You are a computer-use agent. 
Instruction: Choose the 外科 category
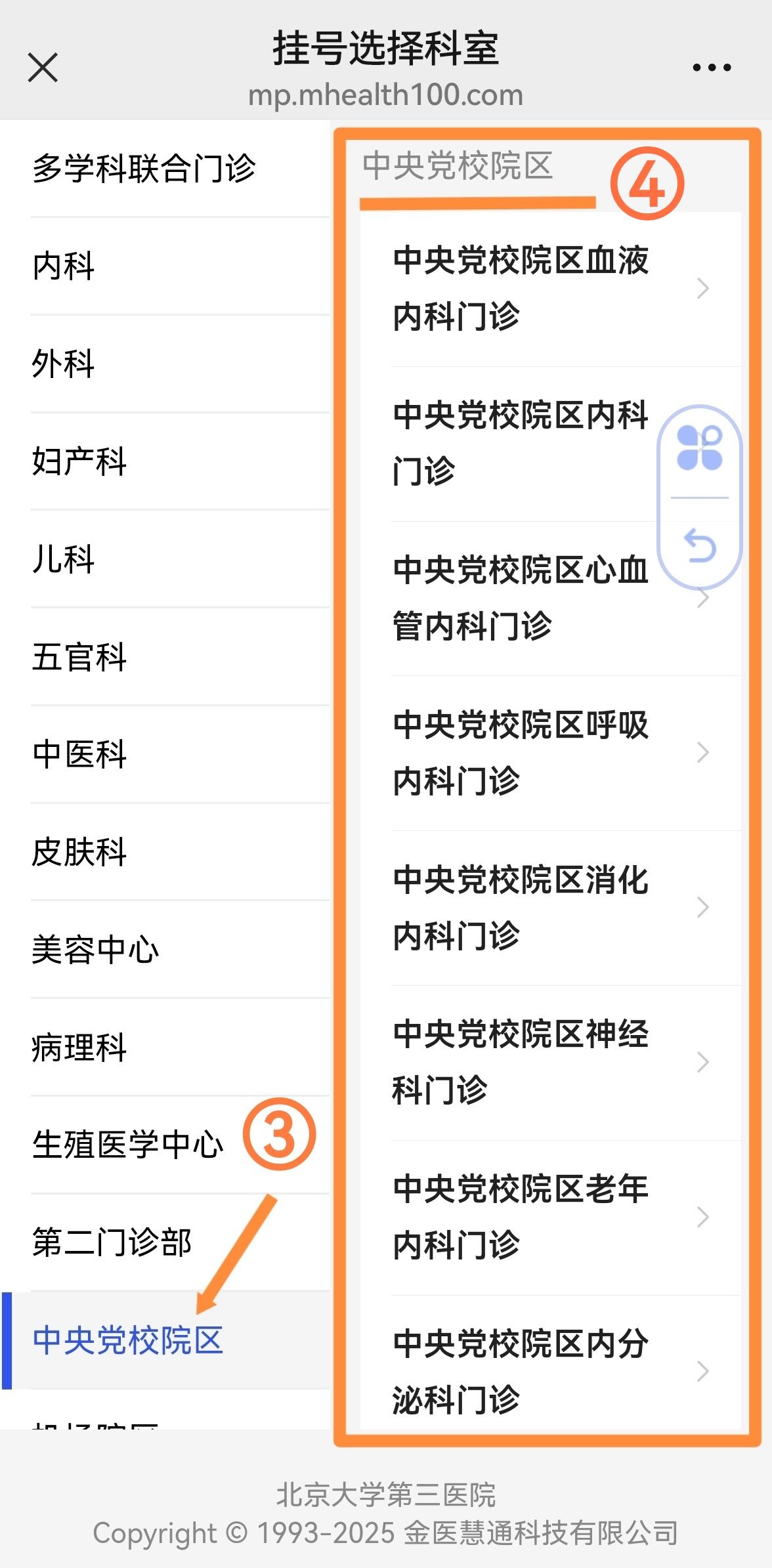pyautogui.click(x=64, y=364)
